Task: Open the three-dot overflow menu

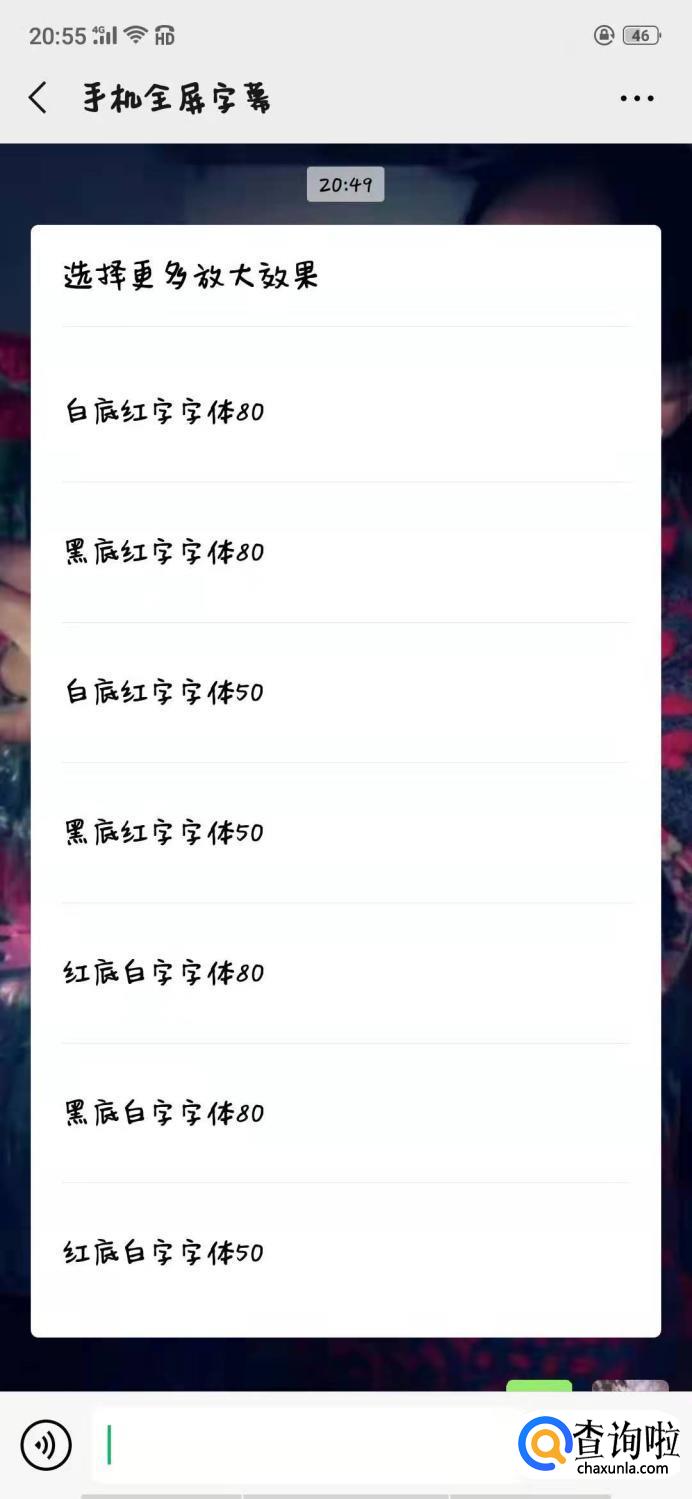Action: point(636,98)
